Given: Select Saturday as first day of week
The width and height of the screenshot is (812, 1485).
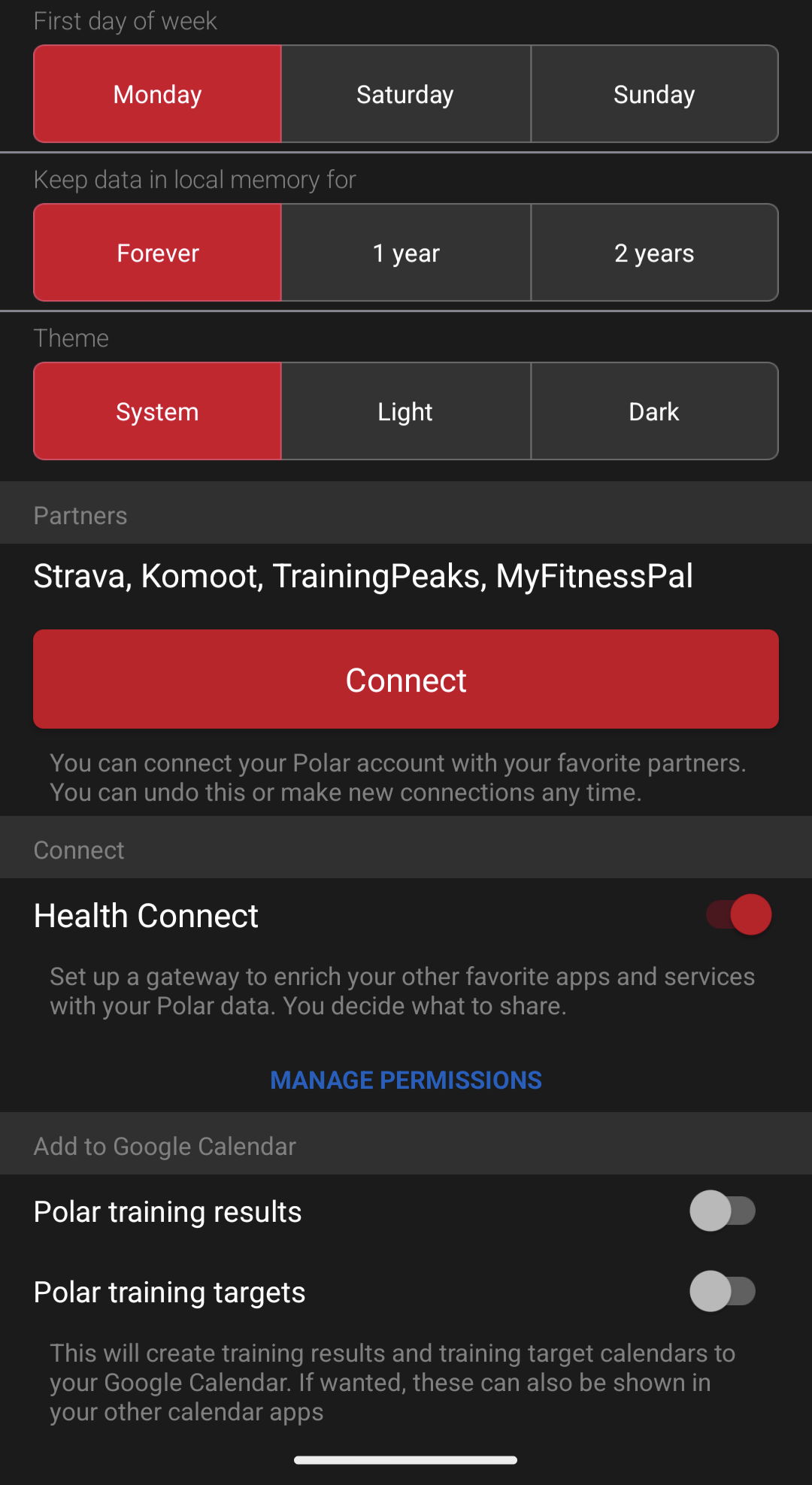Looking at the screenshot, I should coord(406,94).
